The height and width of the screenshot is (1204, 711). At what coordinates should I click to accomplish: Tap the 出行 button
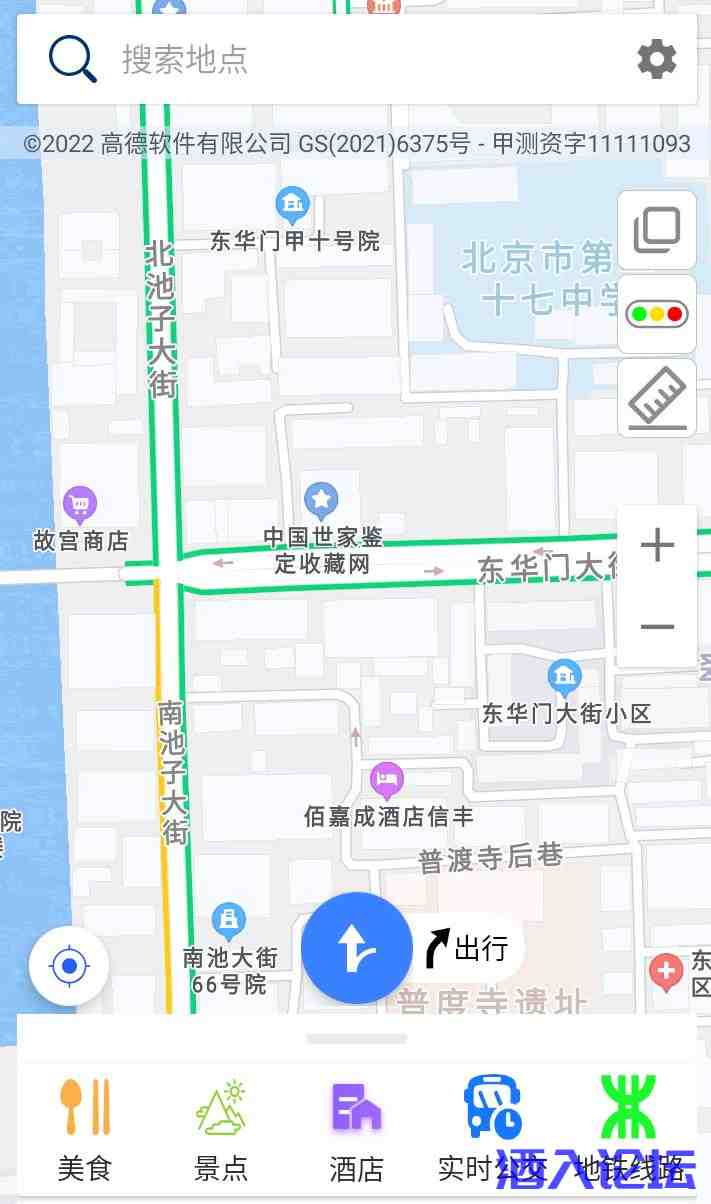468,947
